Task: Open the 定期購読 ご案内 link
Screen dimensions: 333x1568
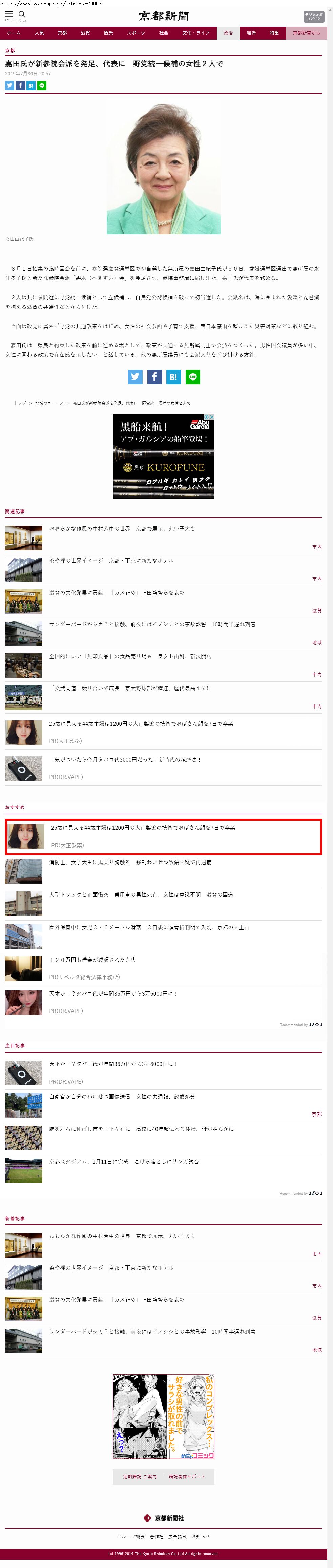Action: coord(140,1477)
